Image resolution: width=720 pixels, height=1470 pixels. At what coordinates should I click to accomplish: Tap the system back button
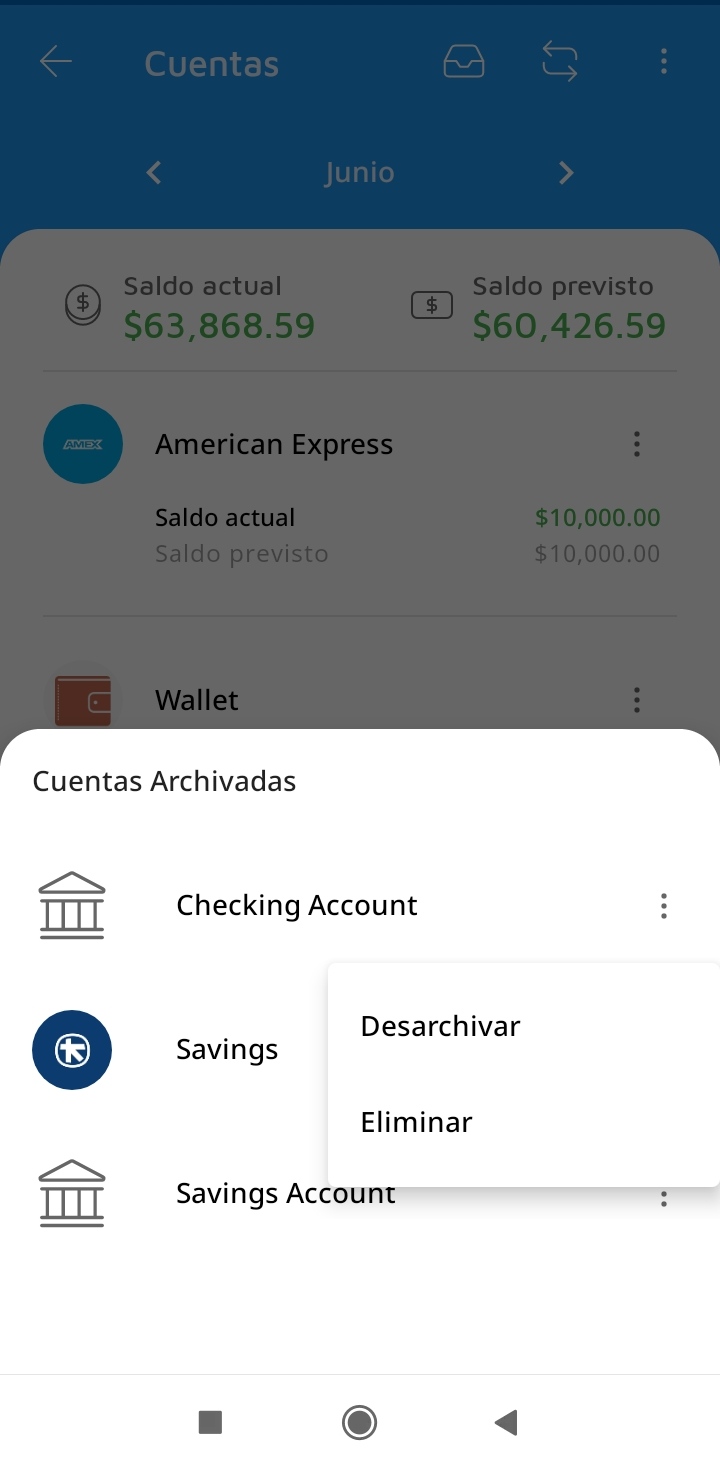[506, 1422]
